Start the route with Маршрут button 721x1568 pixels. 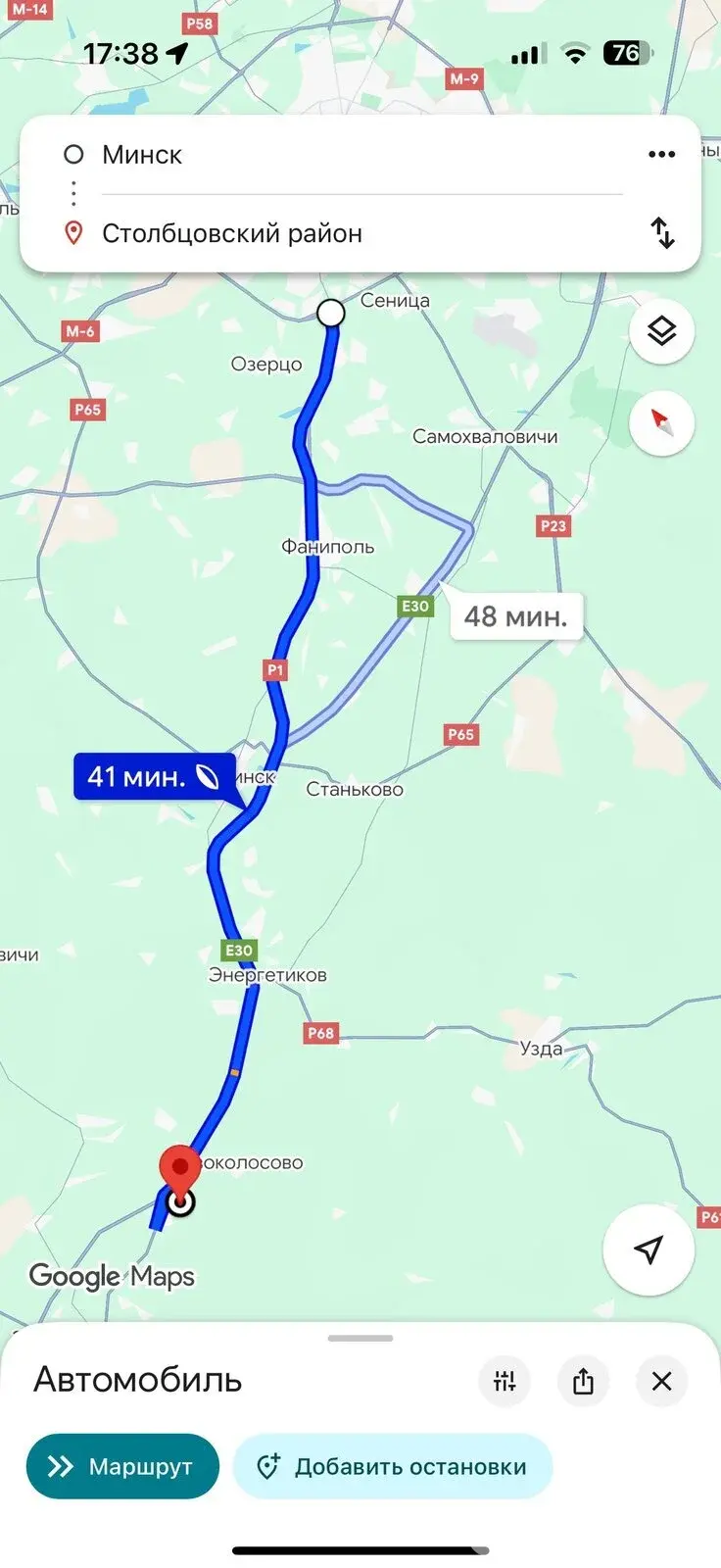click(x=122, y=1466)
